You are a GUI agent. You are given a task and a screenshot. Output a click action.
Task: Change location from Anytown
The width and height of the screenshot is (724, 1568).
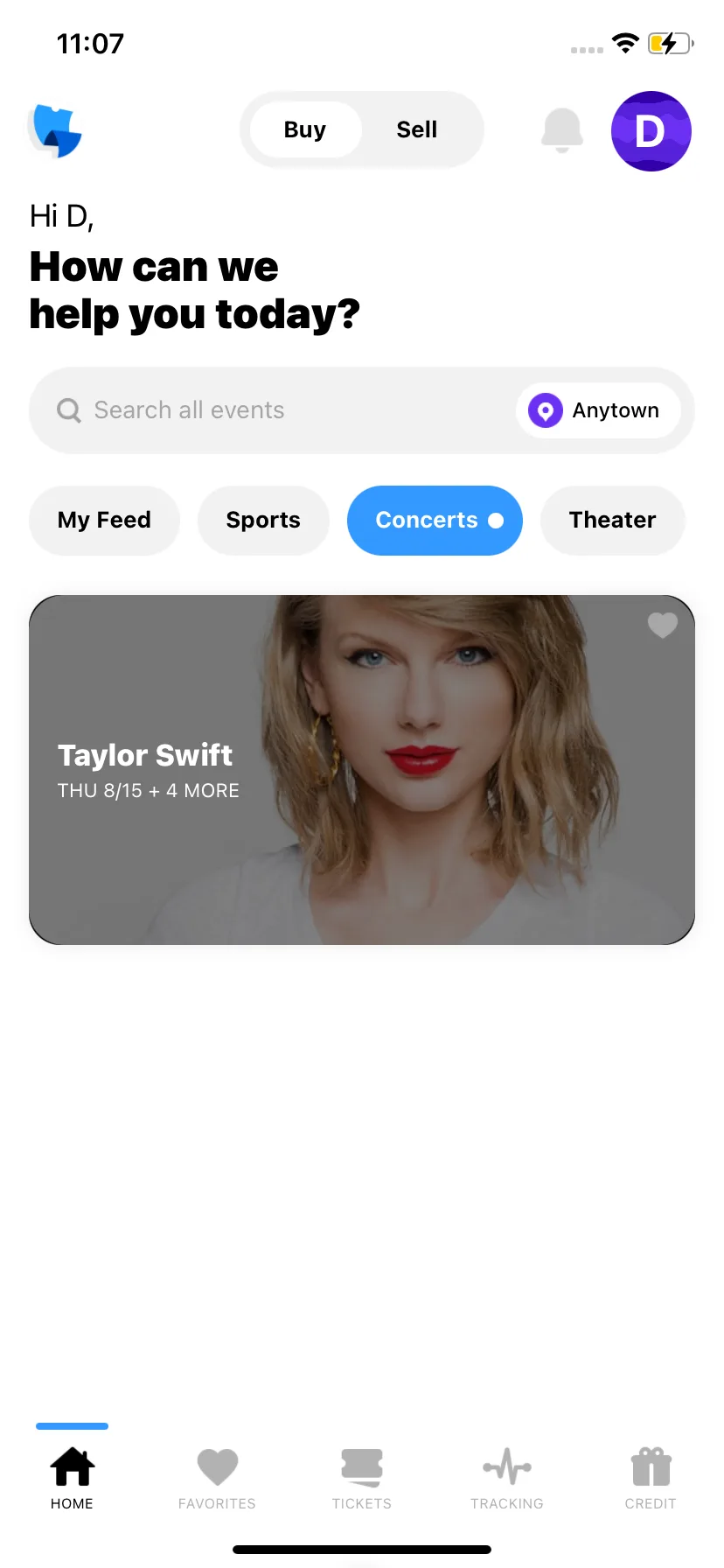click(x=598, y=410)
